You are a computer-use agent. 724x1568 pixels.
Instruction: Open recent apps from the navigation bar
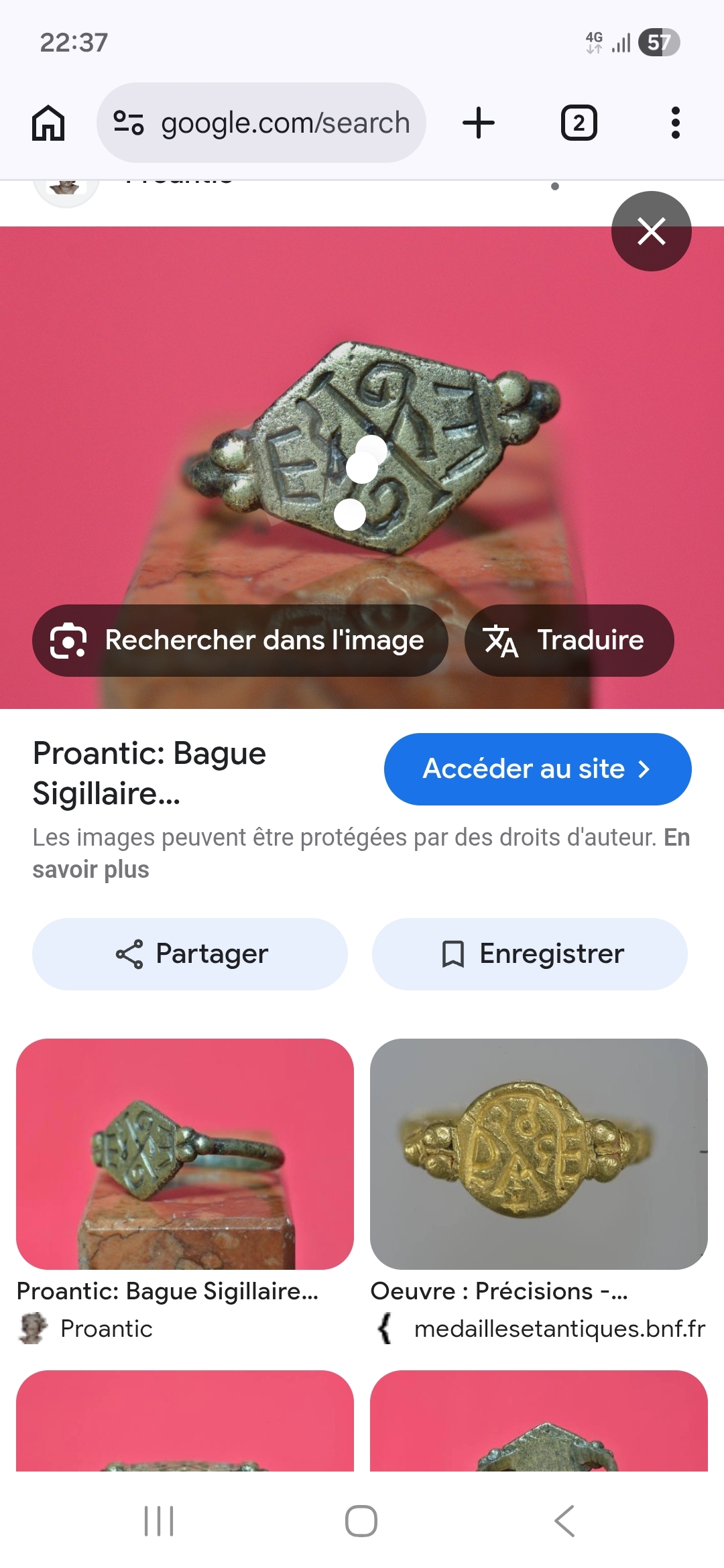[159, 1521]
